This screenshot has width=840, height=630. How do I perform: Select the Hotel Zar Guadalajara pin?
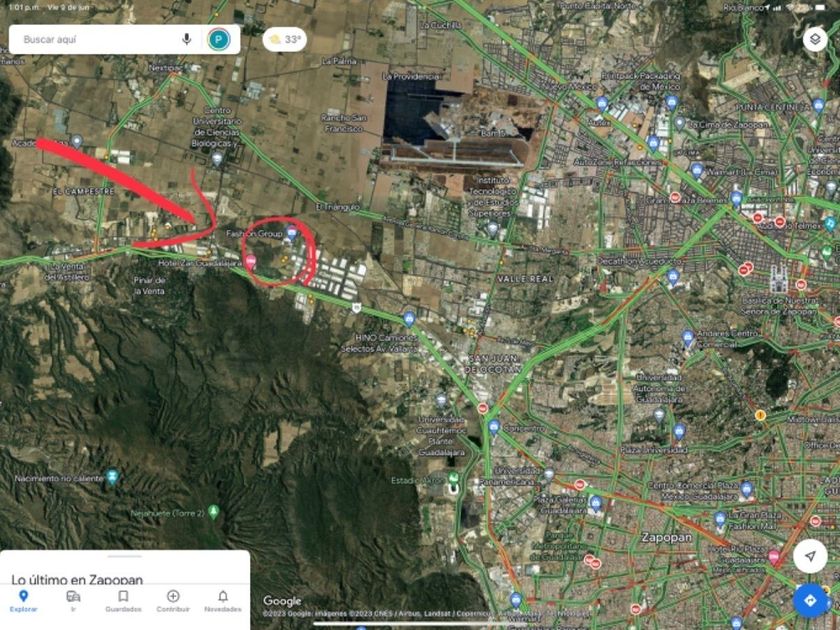click(251, 262)
